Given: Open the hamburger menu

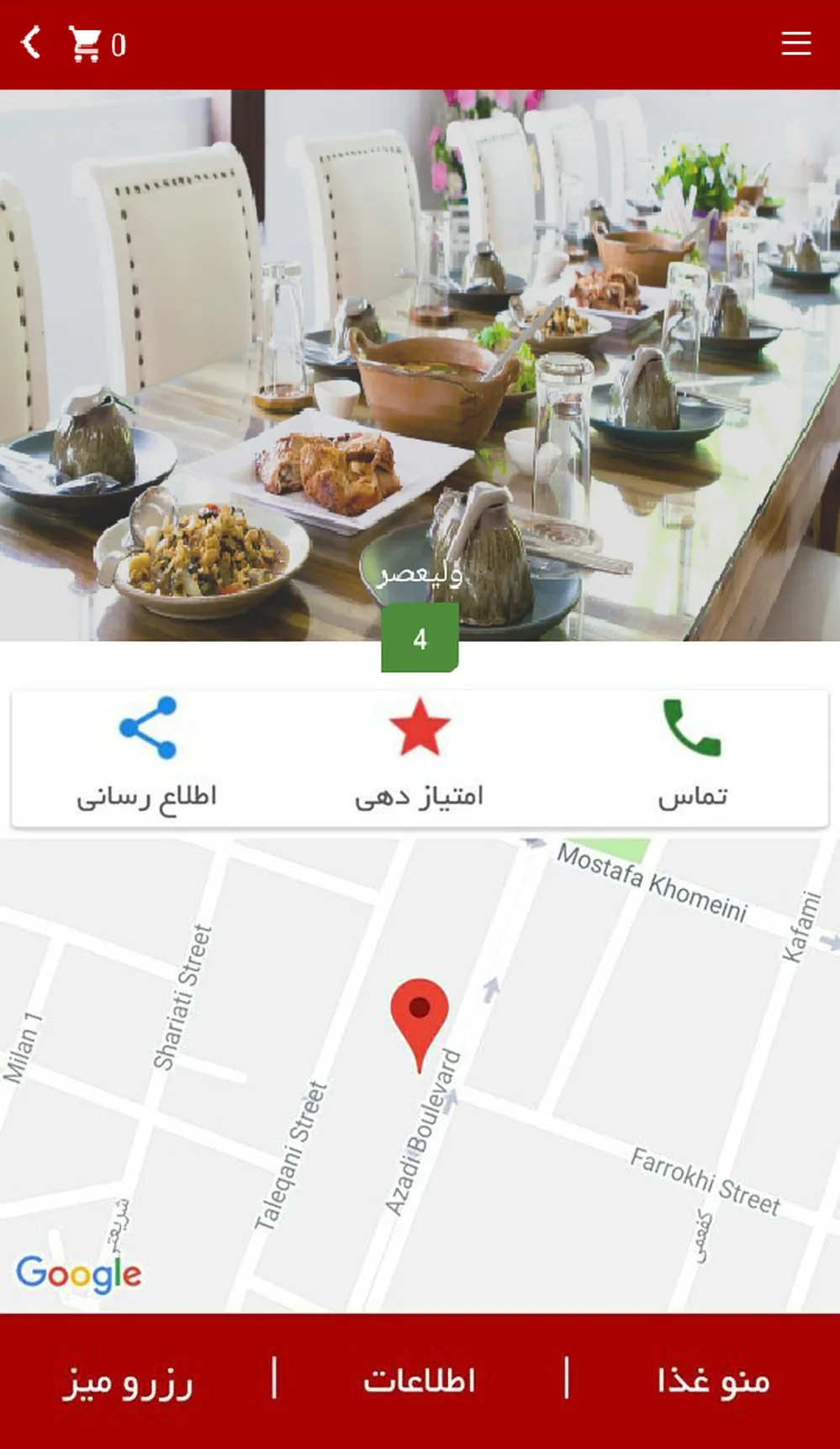Looking at the screenshot, I should coord(795,43).
